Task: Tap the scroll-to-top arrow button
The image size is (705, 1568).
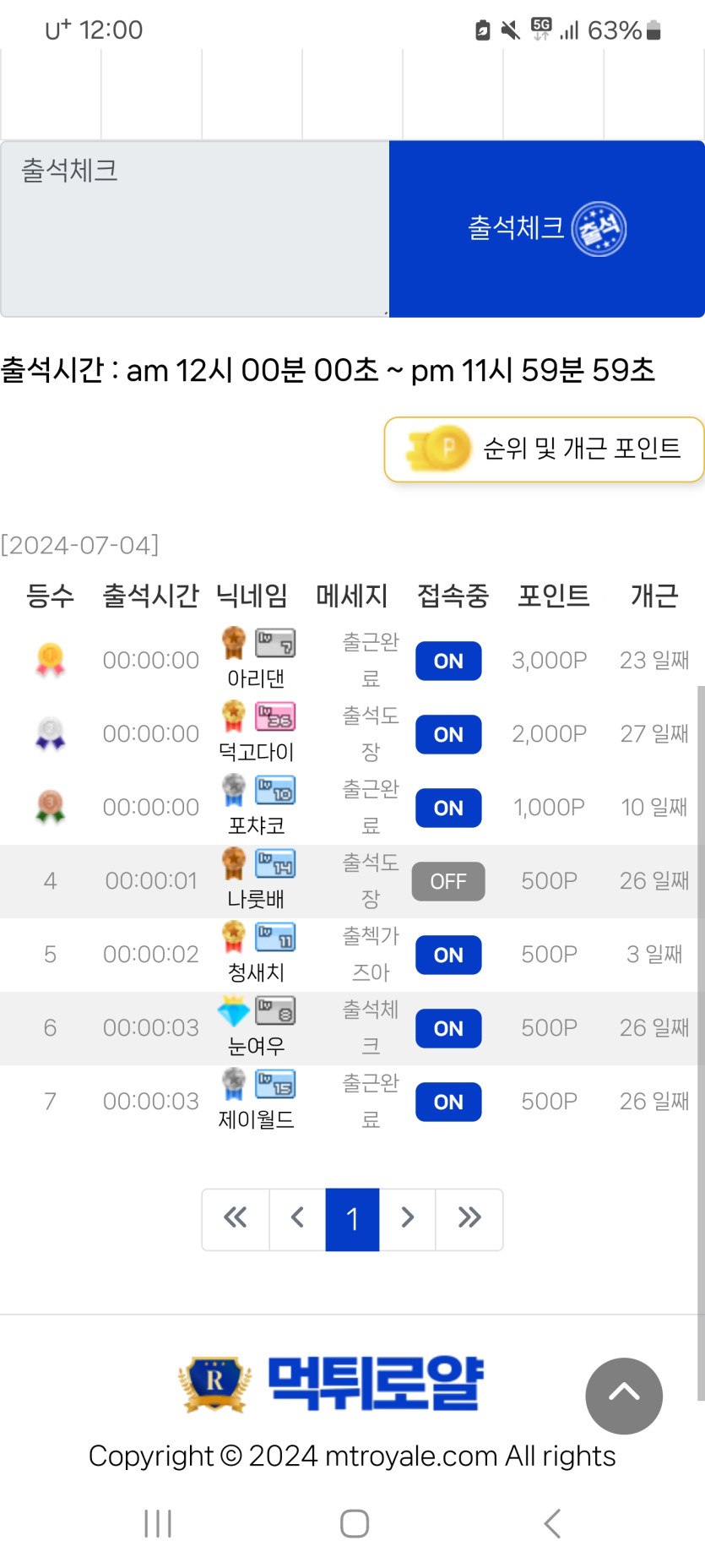Action: tap(623, 1395)
